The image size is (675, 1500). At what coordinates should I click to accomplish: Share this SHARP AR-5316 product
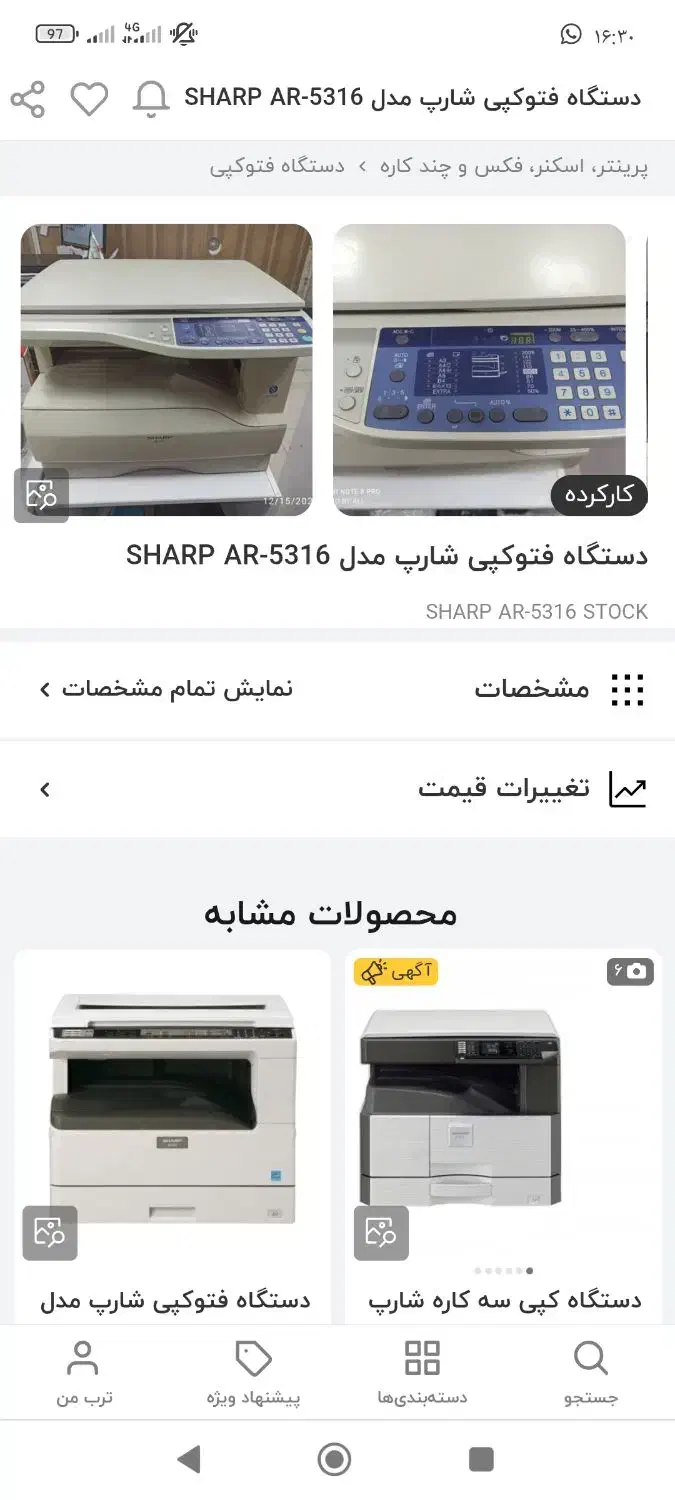pyautogui.click(x=28, y=99)
